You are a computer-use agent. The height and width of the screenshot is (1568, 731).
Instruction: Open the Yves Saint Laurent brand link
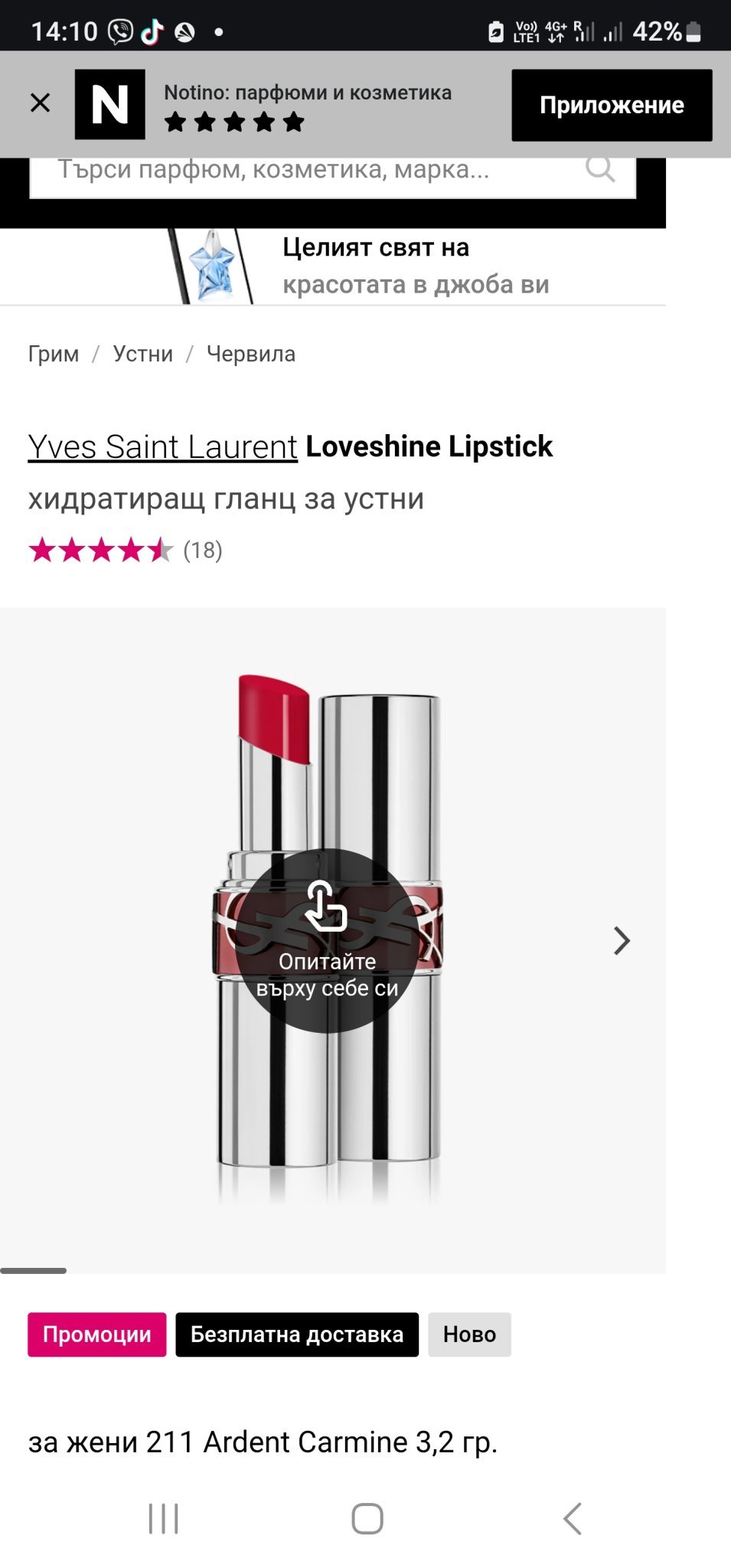pos(162,446)
